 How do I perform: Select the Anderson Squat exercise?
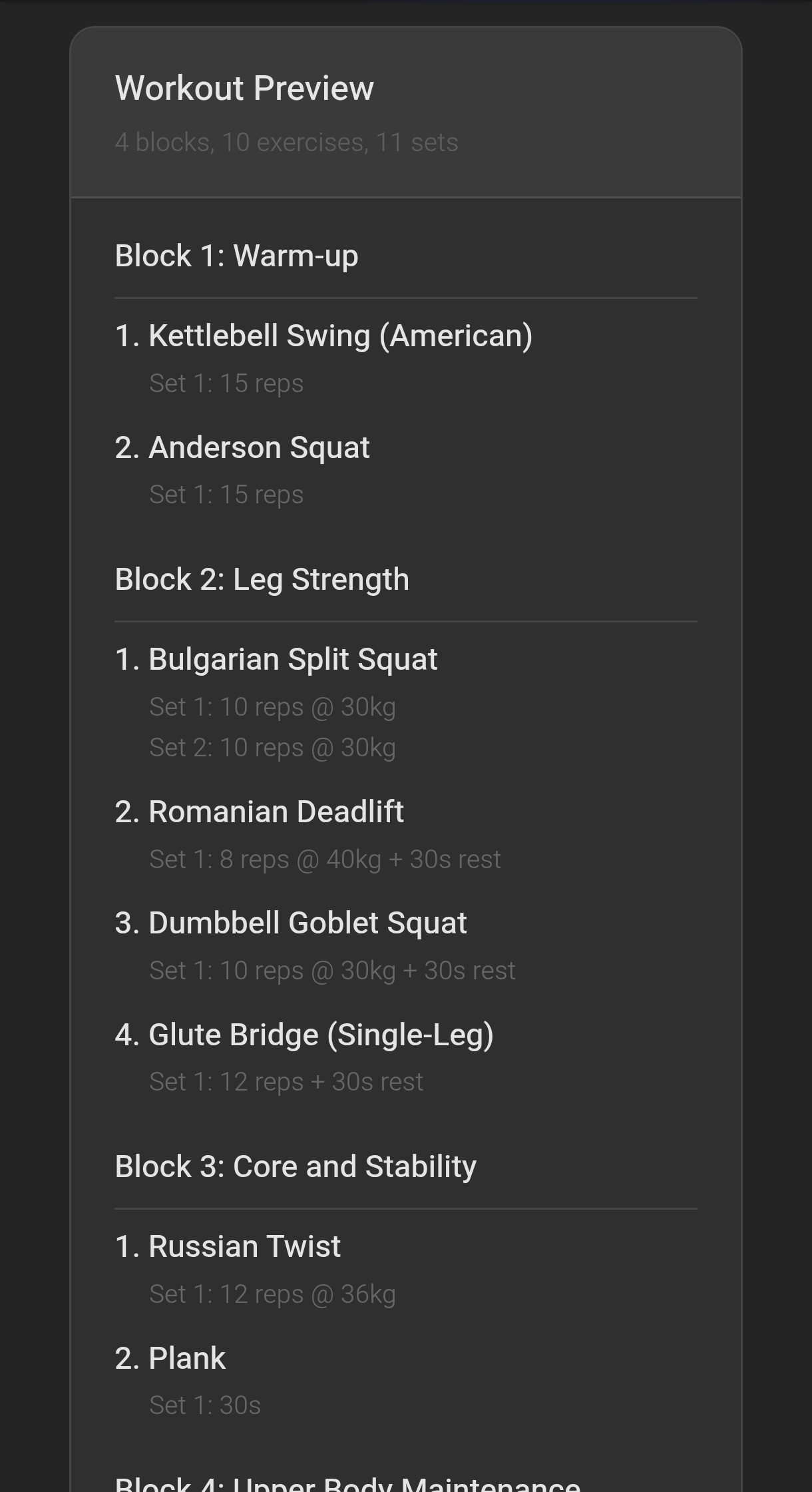242,447
